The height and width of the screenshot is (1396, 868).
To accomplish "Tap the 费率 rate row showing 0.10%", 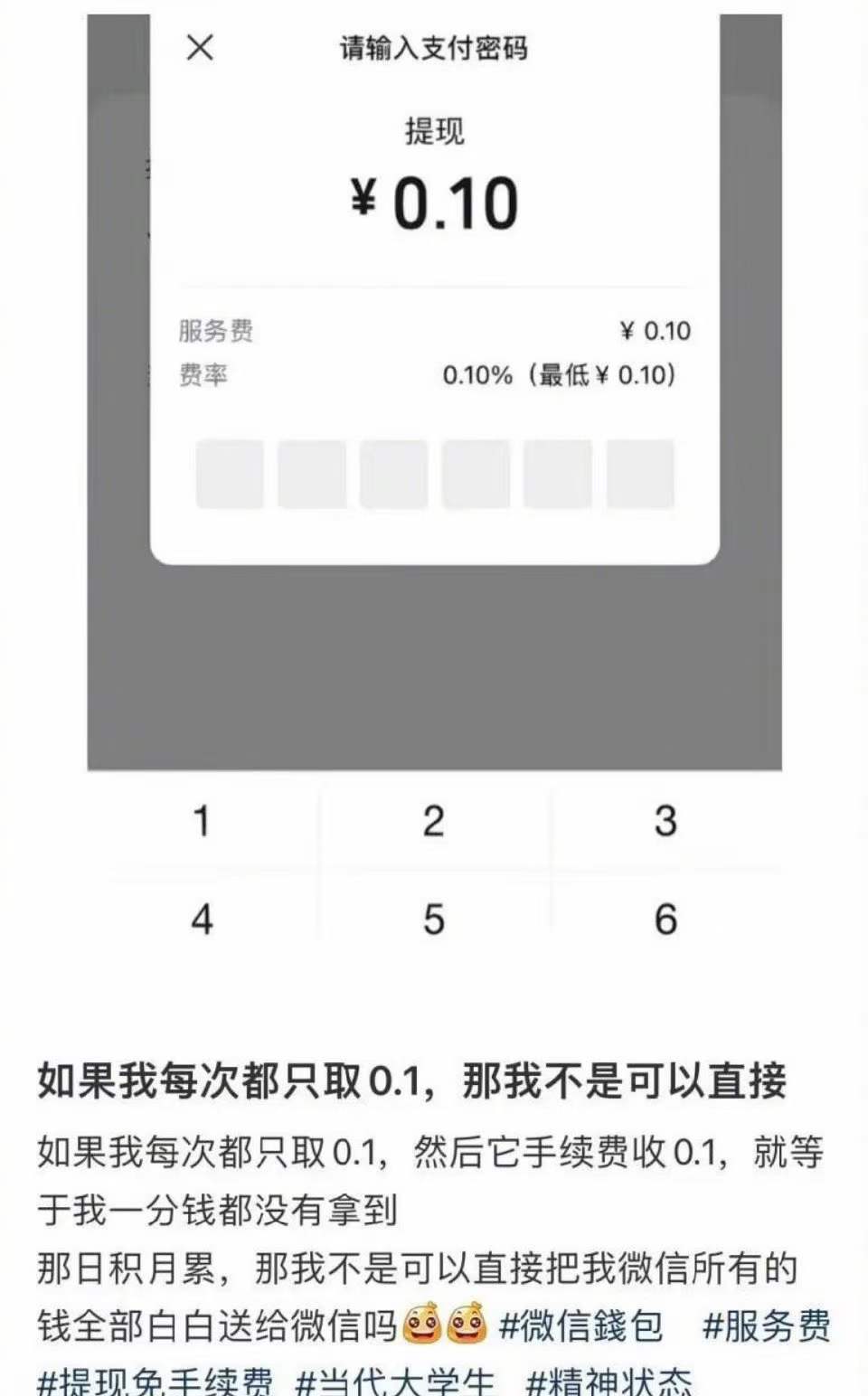I will pyautogui.click(x=434, y=373).
